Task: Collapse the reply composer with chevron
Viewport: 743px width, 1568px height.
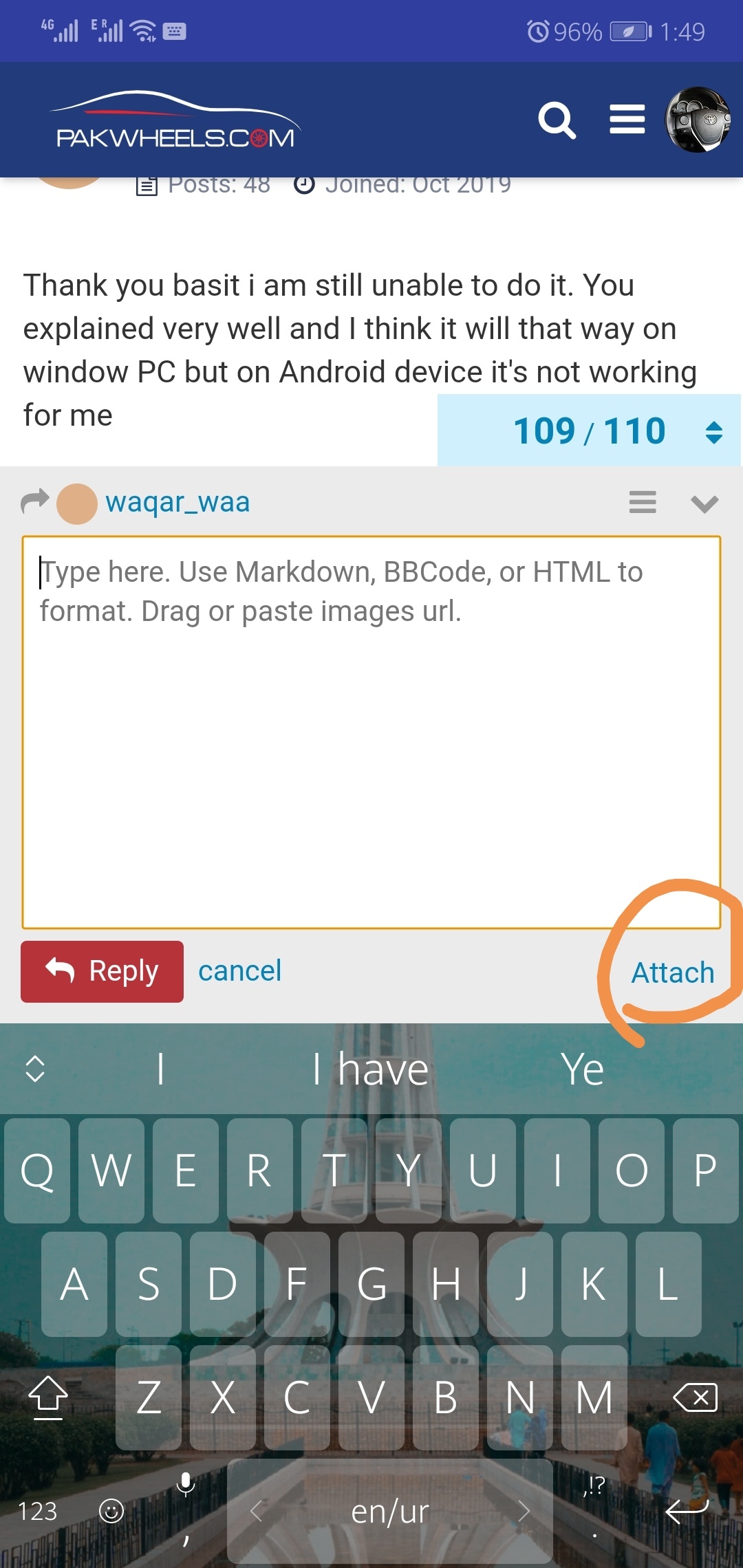Action: [x=704, y=503]
